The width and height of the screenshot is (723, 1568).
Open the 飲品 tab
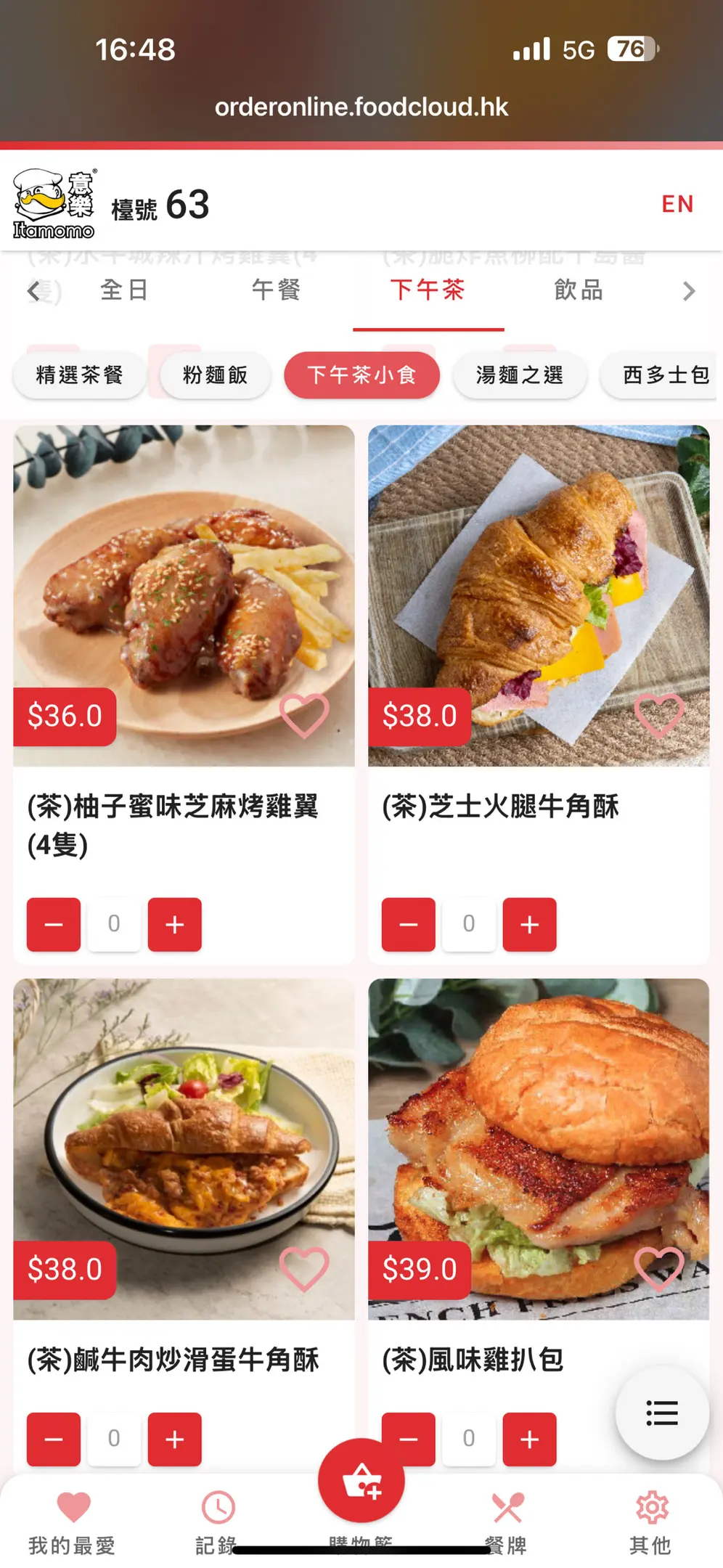click(x=579, y=290)
